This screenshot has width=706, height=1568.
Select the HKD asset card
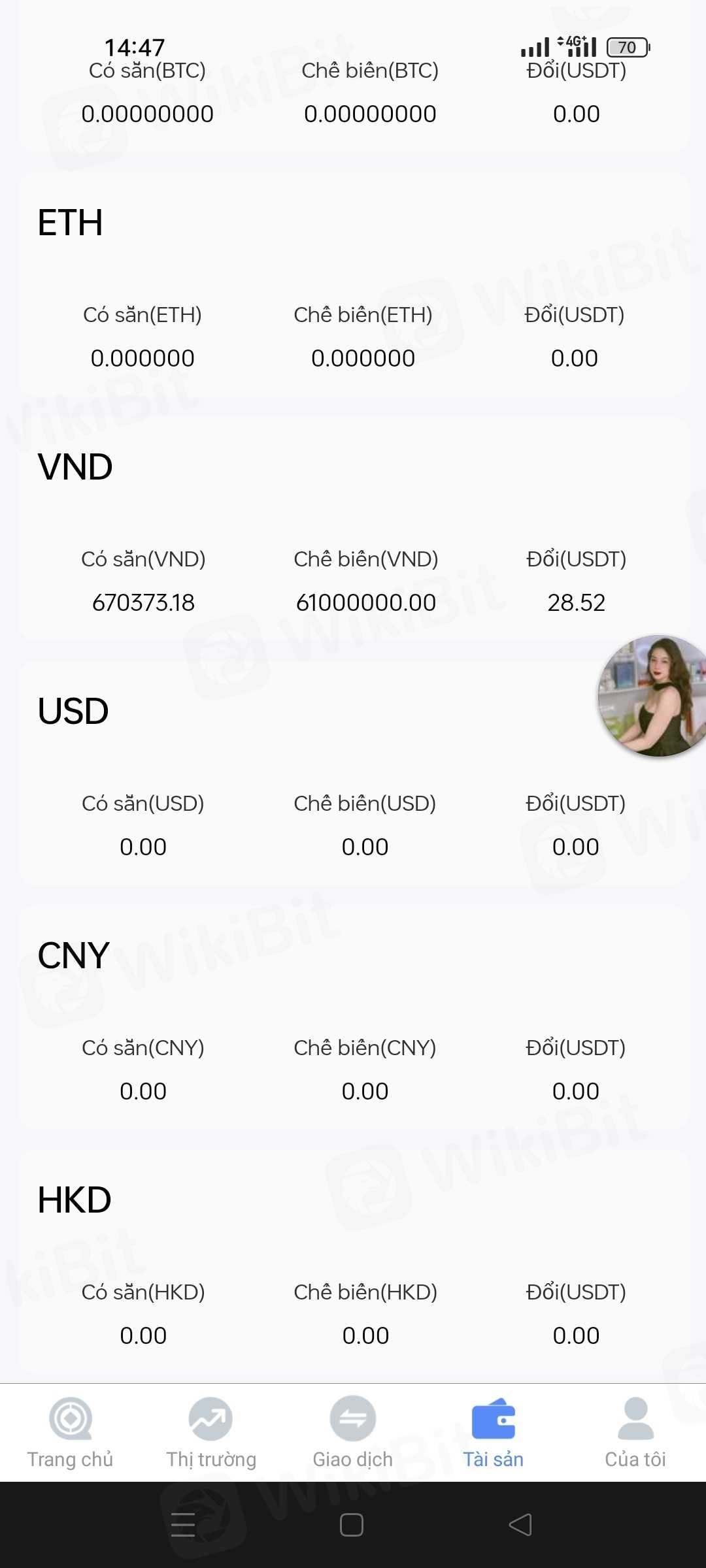pyautogui.click(x=353, y=1262)
